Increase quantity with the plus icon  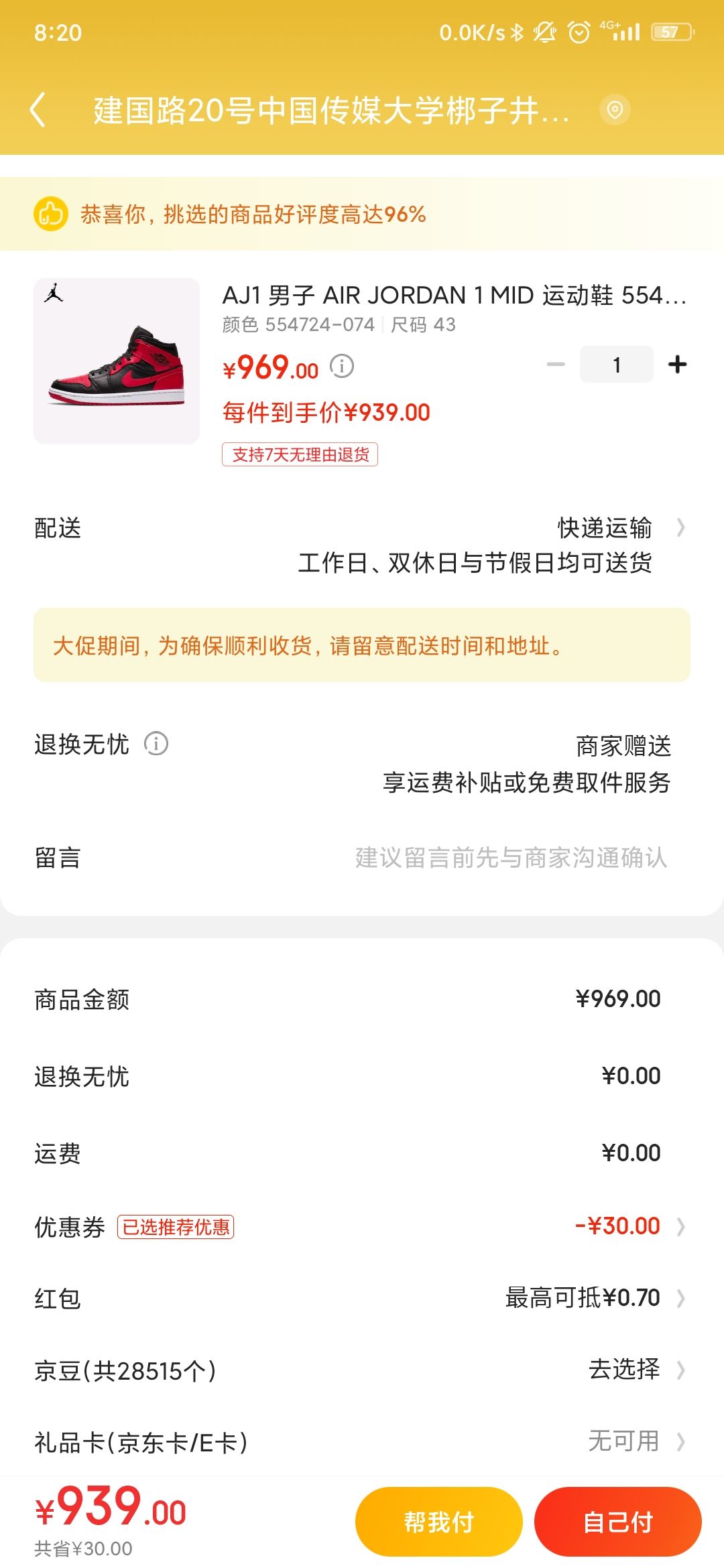tap(676, 365)
